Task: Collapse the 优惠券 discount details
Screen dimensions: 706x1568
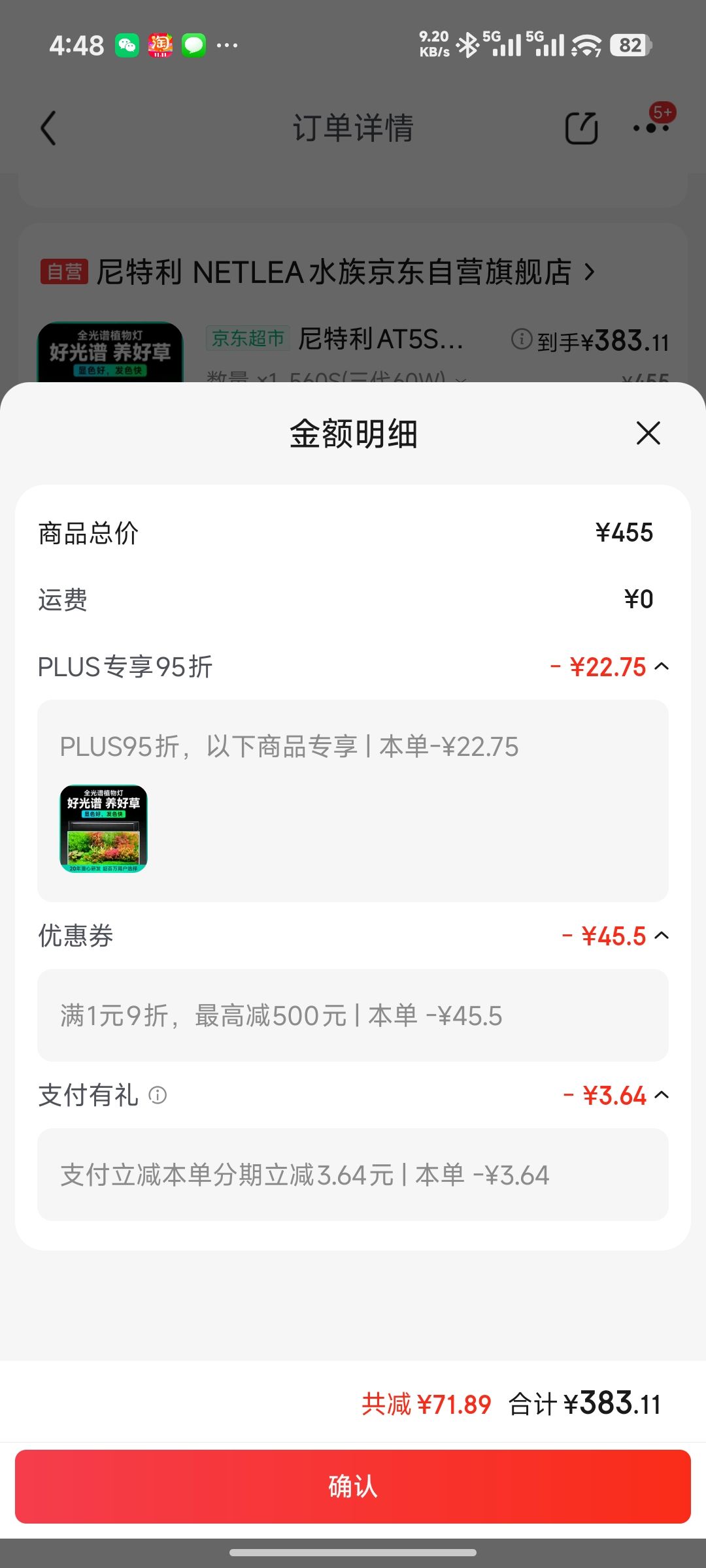Action: [x=662, y=936]
